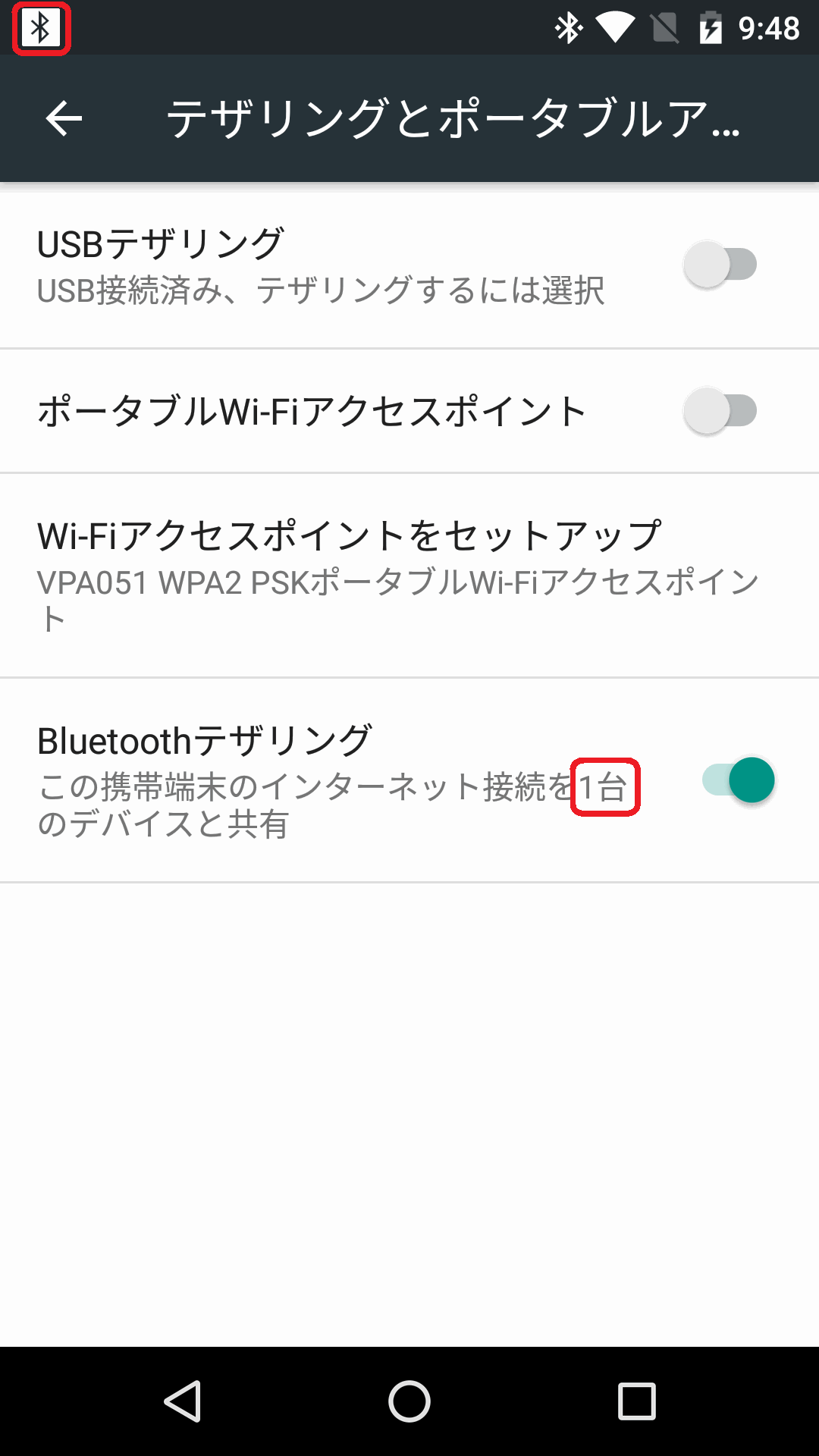Open Wi-Fiアクセスポイントをセットアップ settings
The height and width of the screenshot is (1456, 819).
tap(409, 576)
